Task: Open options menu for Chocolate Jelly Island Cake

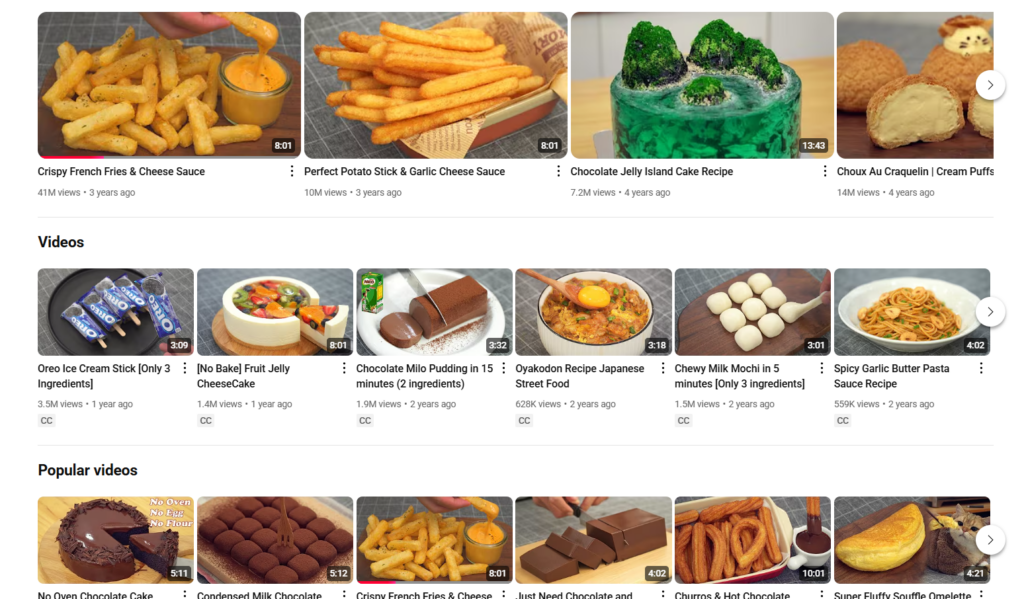Action: 825,171
